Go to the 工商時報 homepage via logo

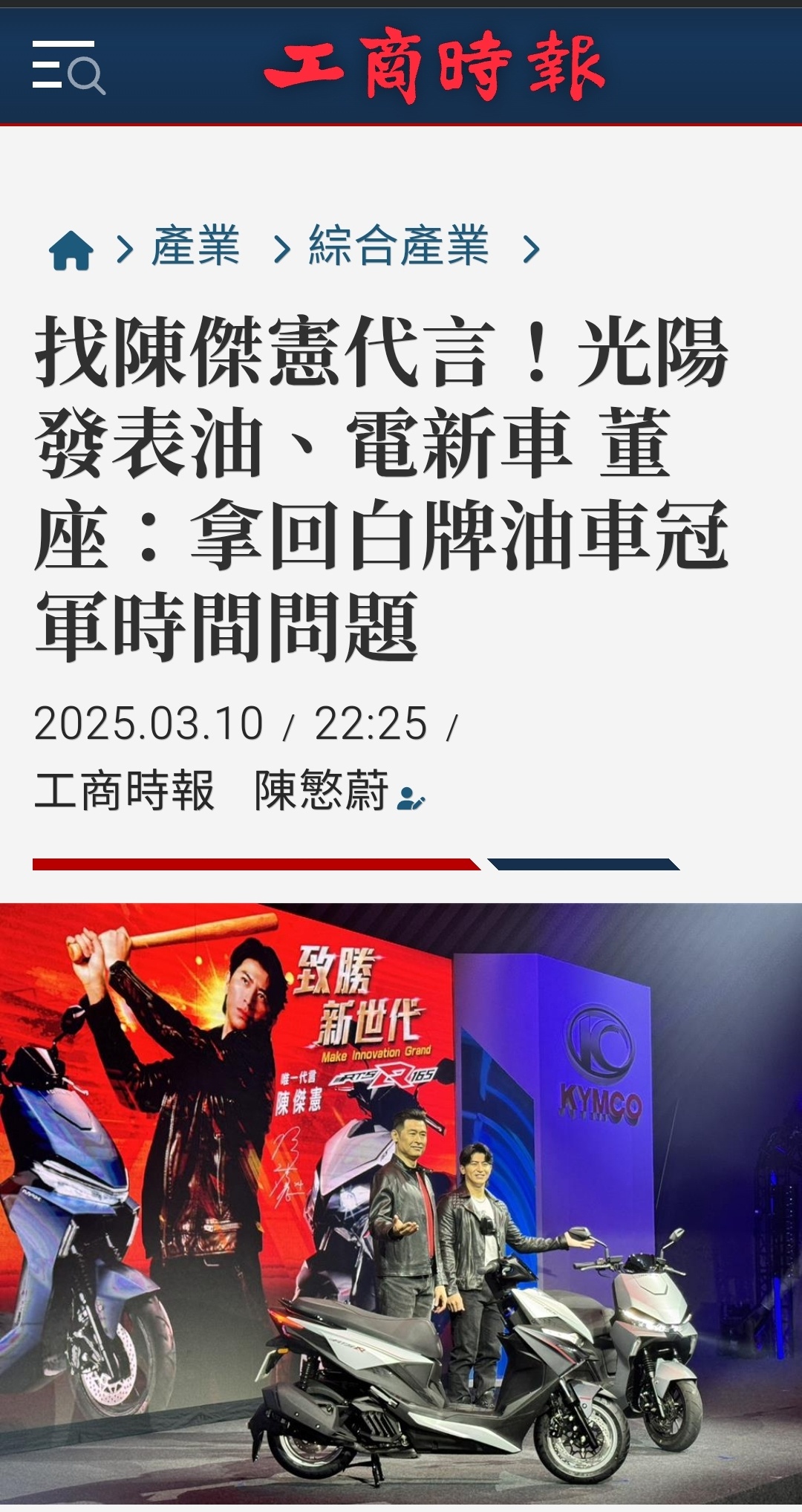[x=434, y=65]
